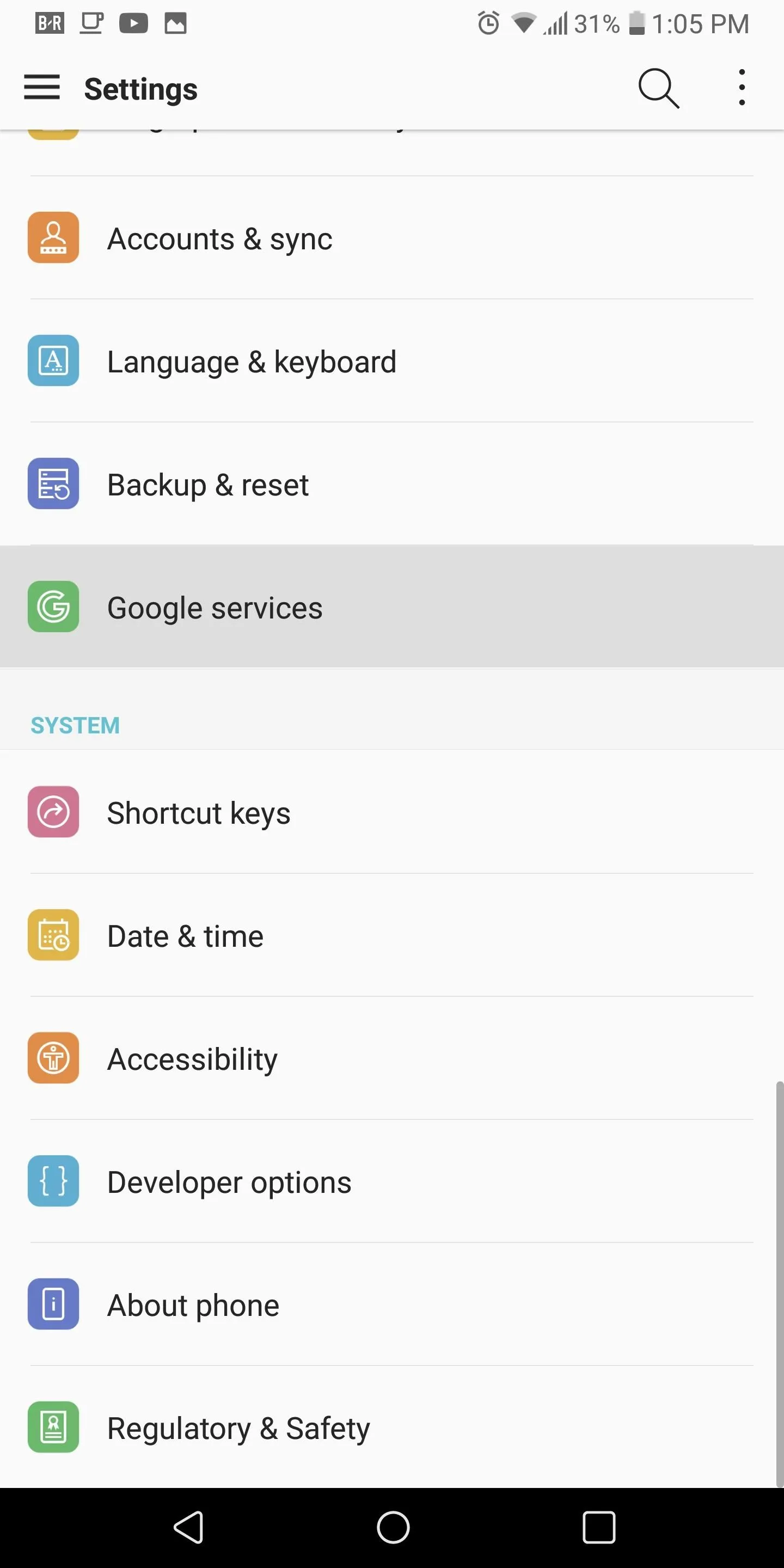Open Language & keyboard settings
The height and width of the screenshot is (1568, 784).
392,361
